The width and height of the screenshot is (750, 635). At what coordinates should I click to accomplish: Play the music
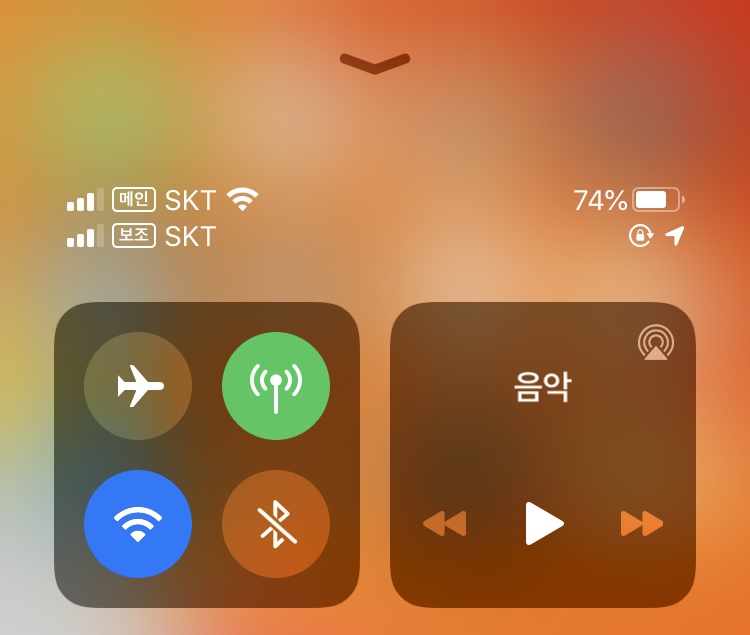[x=543, y=524]
